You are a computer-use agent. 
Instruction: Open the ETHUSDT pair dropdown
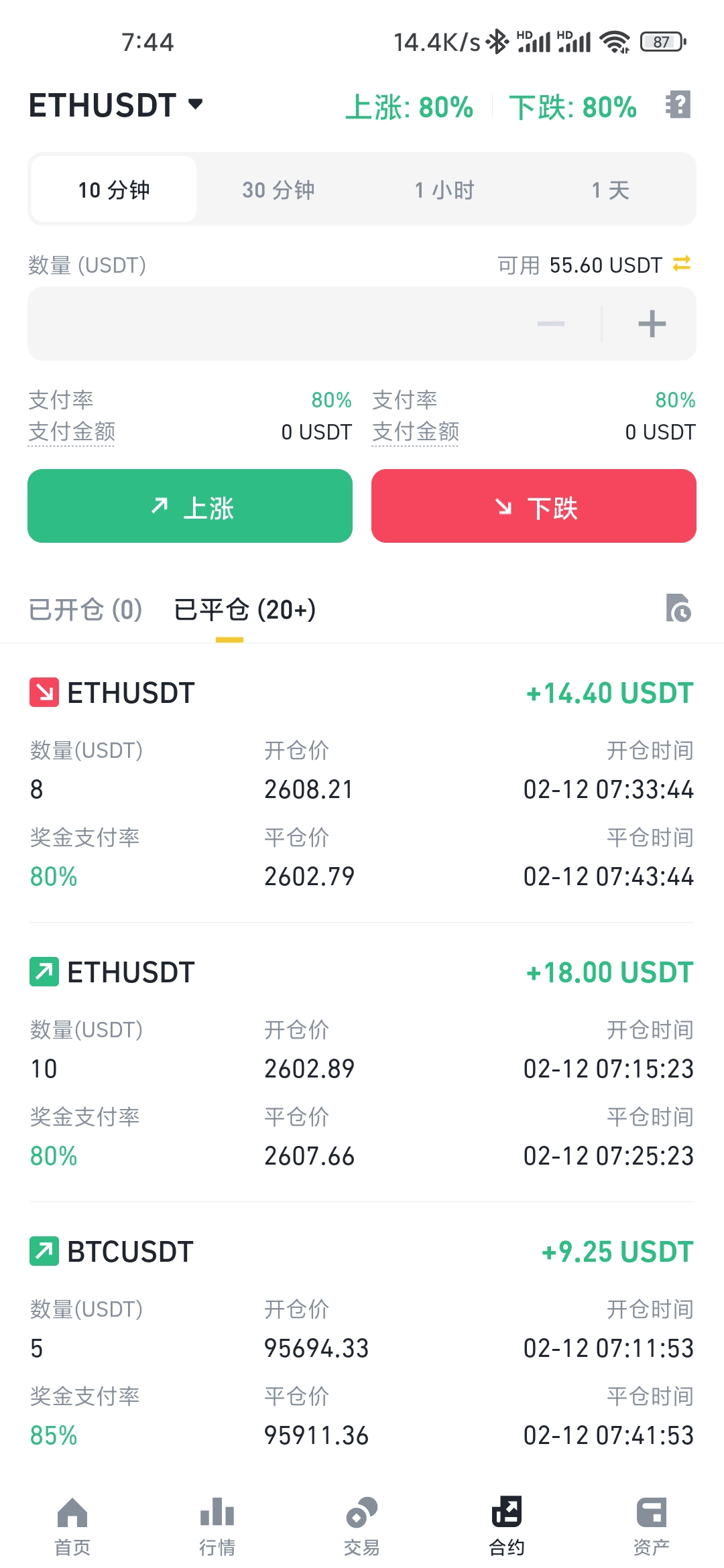[116, 105]
